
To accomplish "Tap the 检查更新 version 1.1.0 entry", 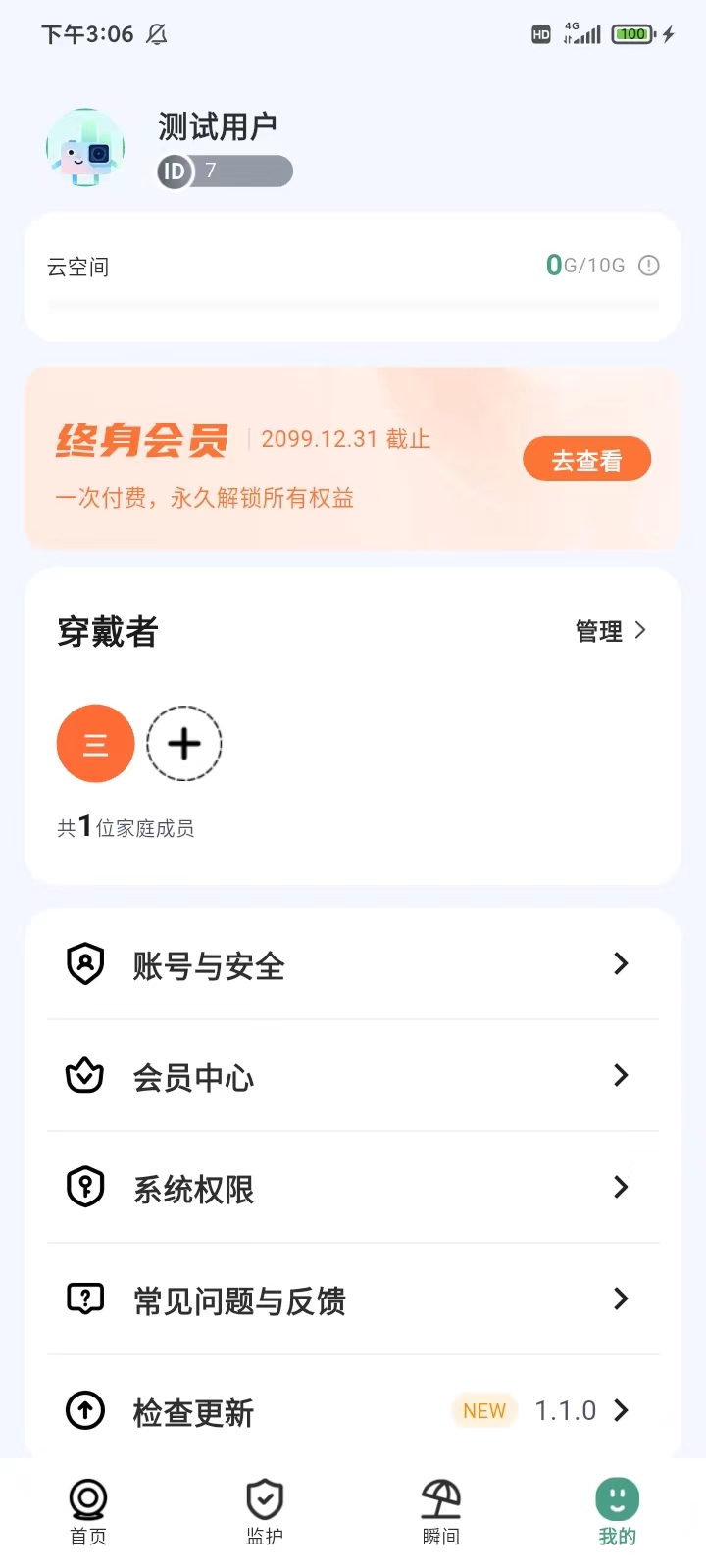I will tap(564, 1411).
